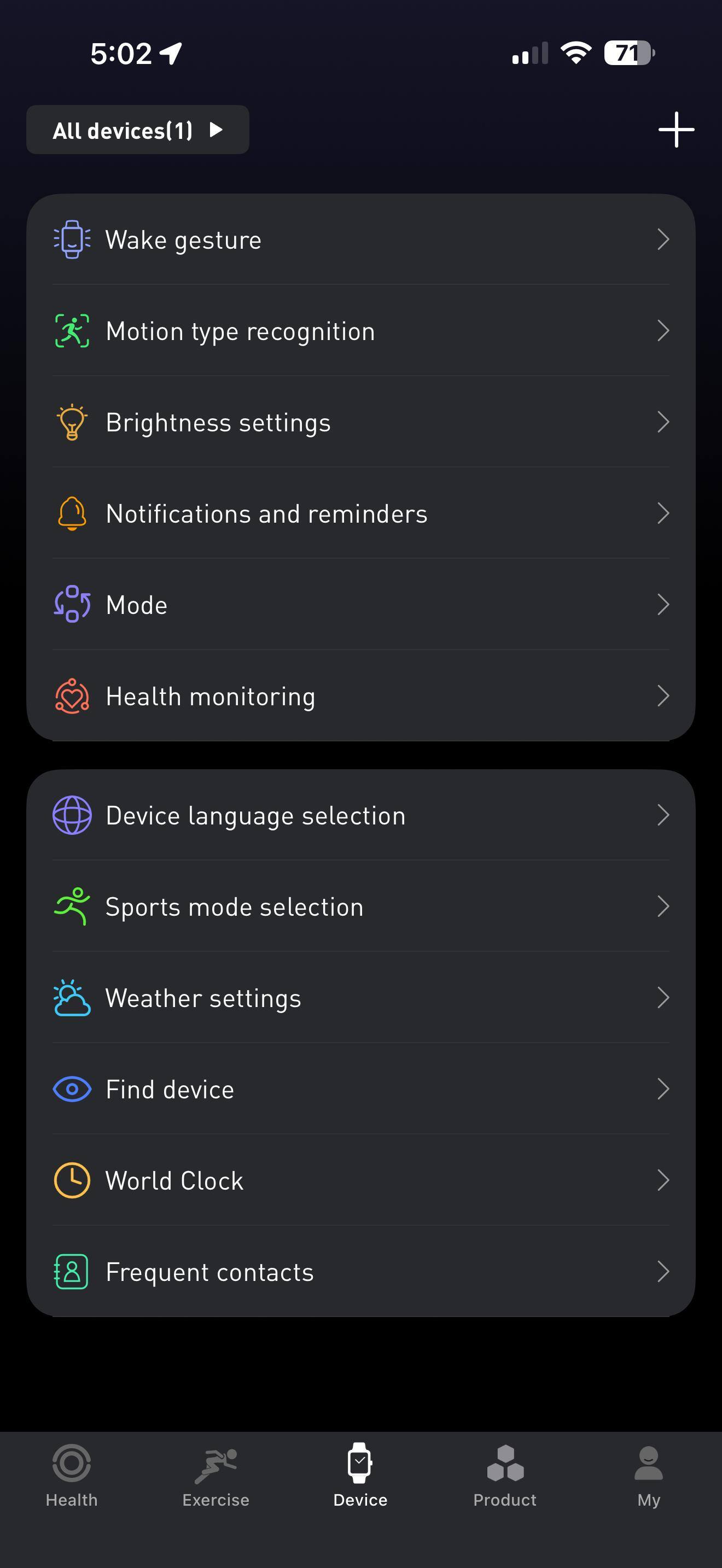Open Notifications and reminders
The width and height of the screenshot is (722, 1568).
click(x=360, y=514)
